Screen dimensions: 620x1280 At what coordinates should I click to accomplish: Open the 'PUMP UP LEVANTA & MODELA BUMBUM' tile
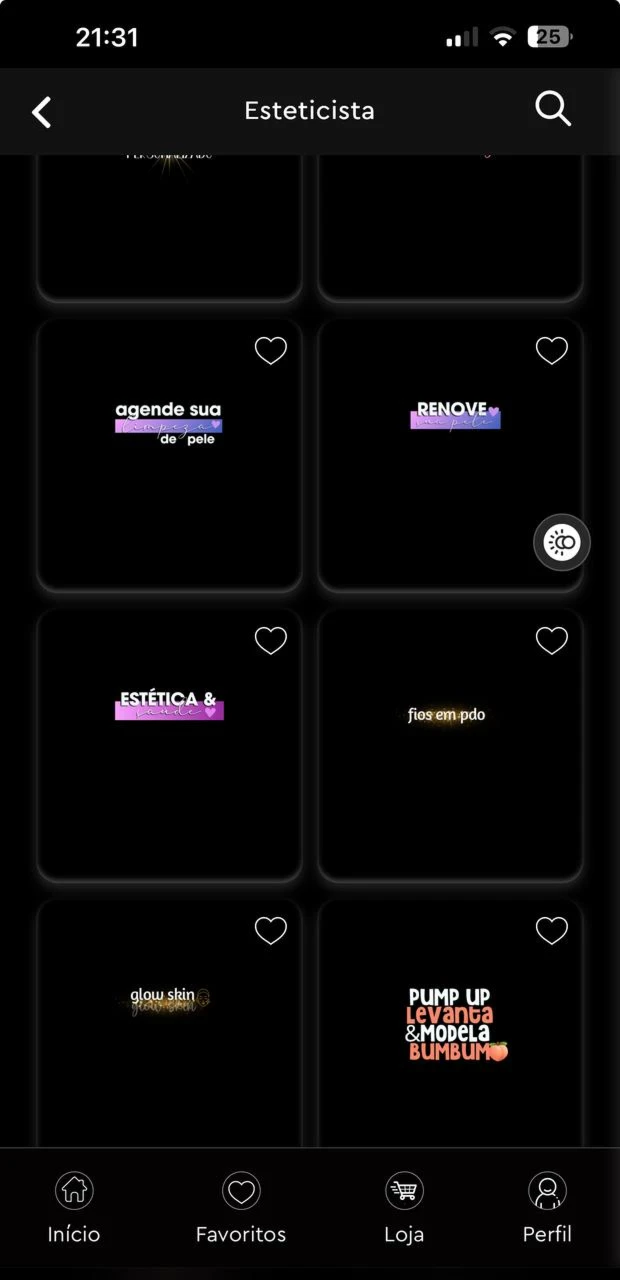coord(450,1024)
